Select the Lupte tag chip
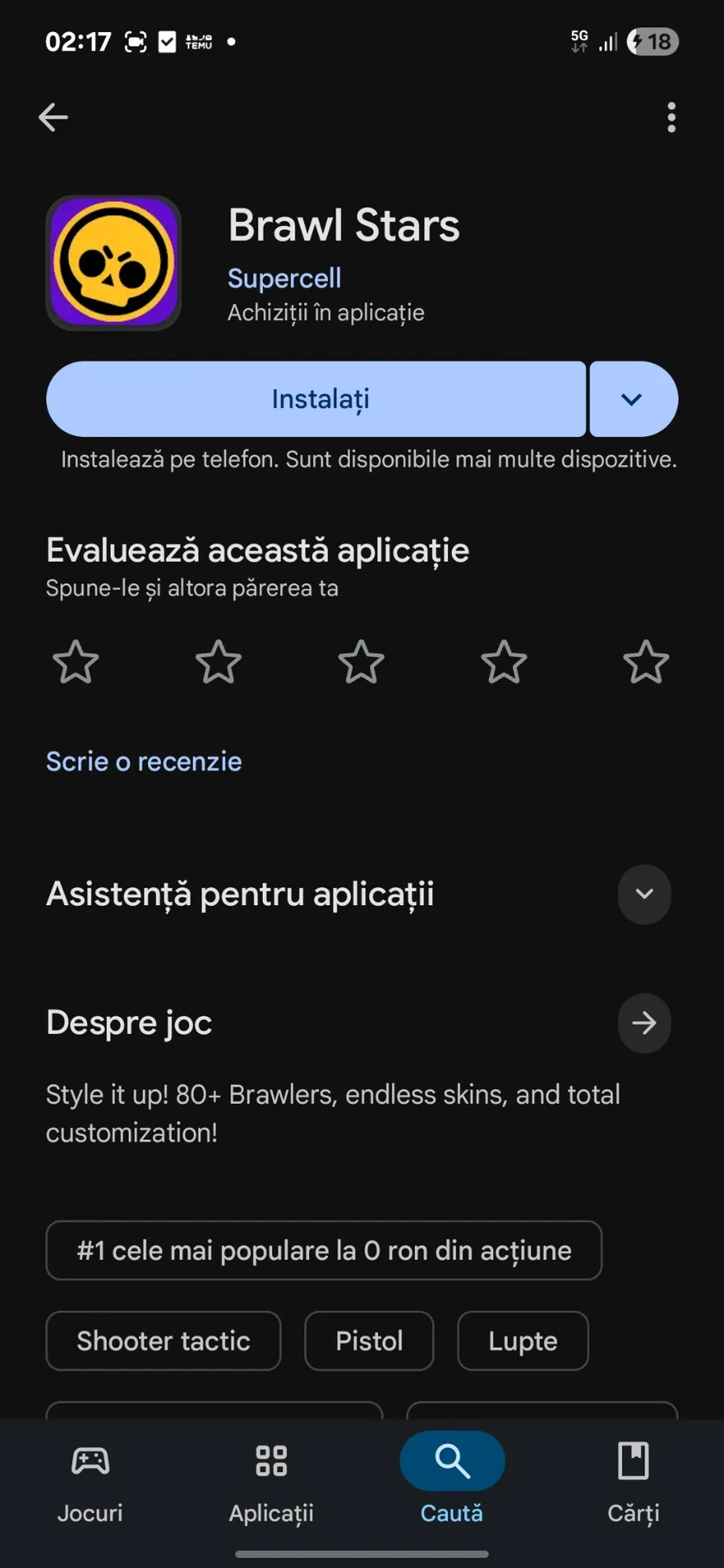 (x=523, y=1340)
